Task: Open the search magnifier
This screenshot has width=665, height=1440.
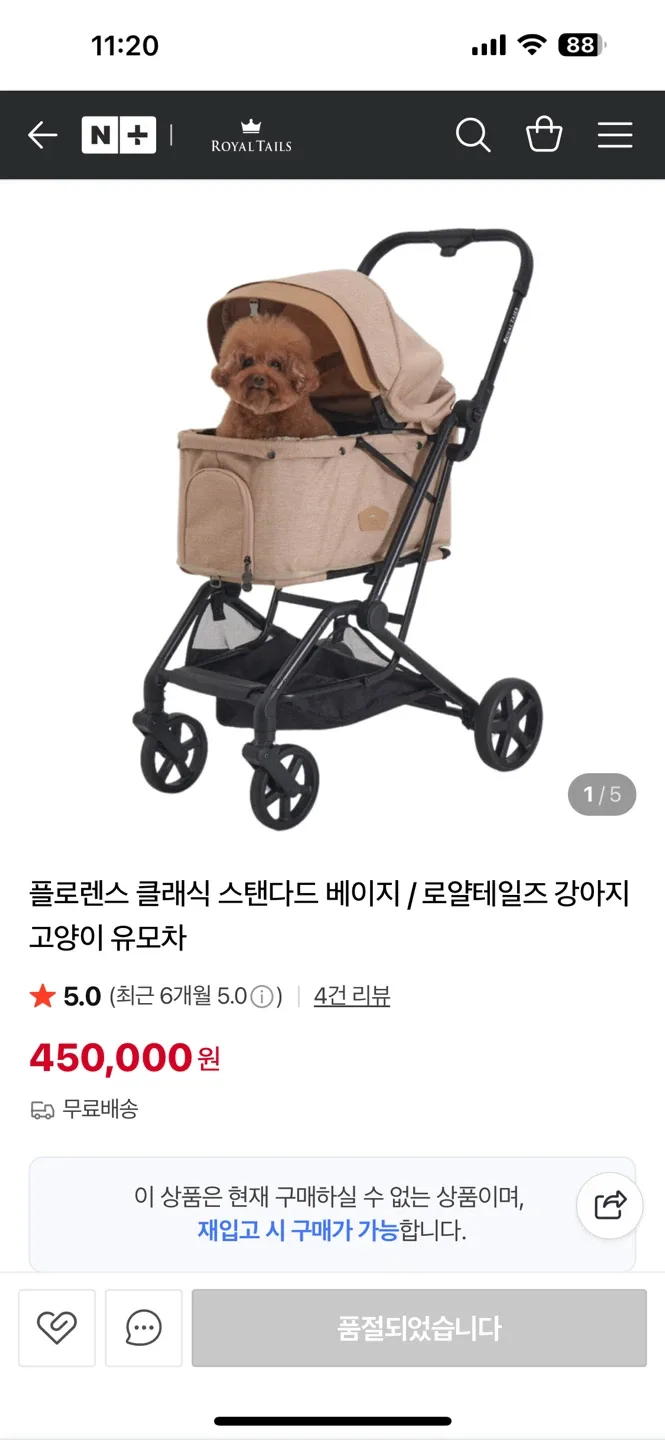Action: tap(473, 135)
